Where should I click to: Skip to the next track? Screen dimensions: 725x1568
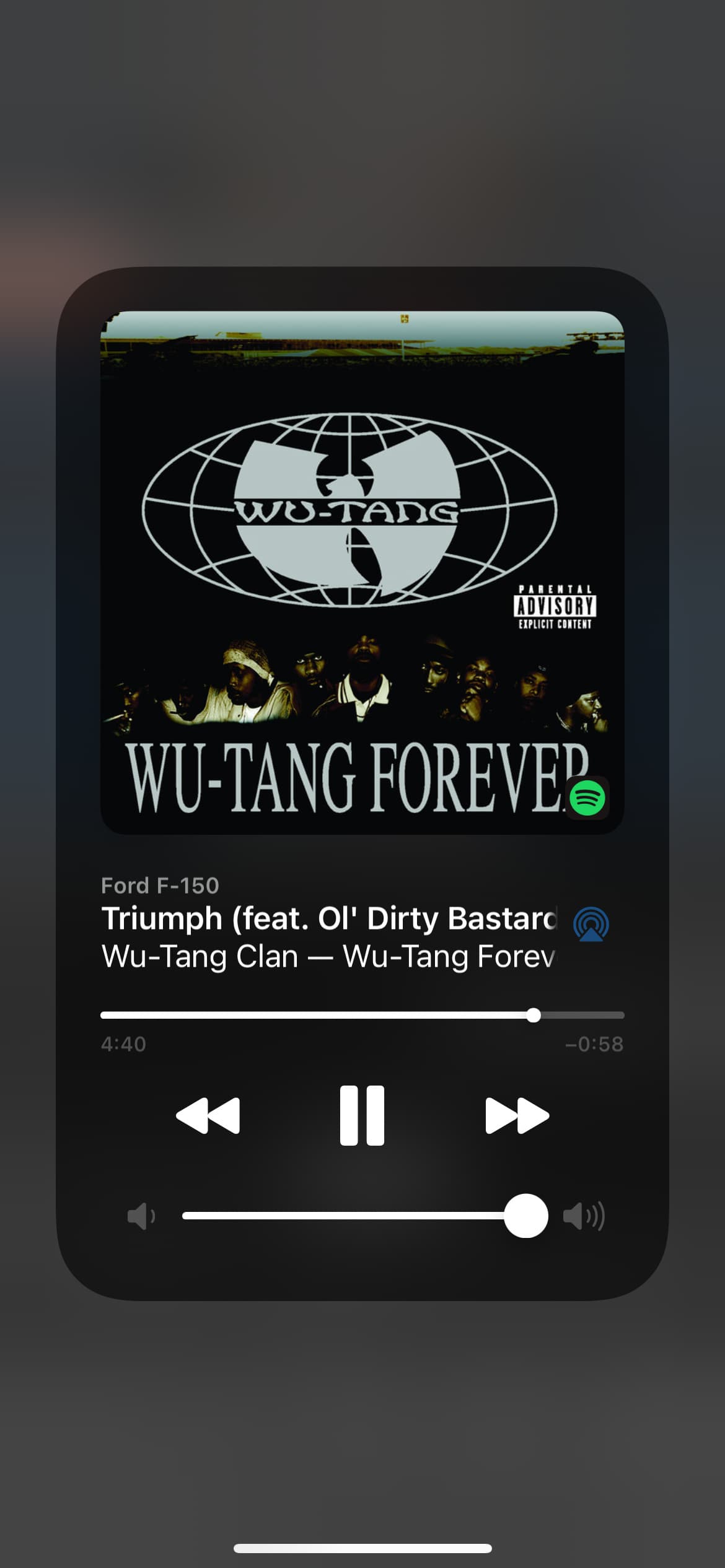(517, 1115)
